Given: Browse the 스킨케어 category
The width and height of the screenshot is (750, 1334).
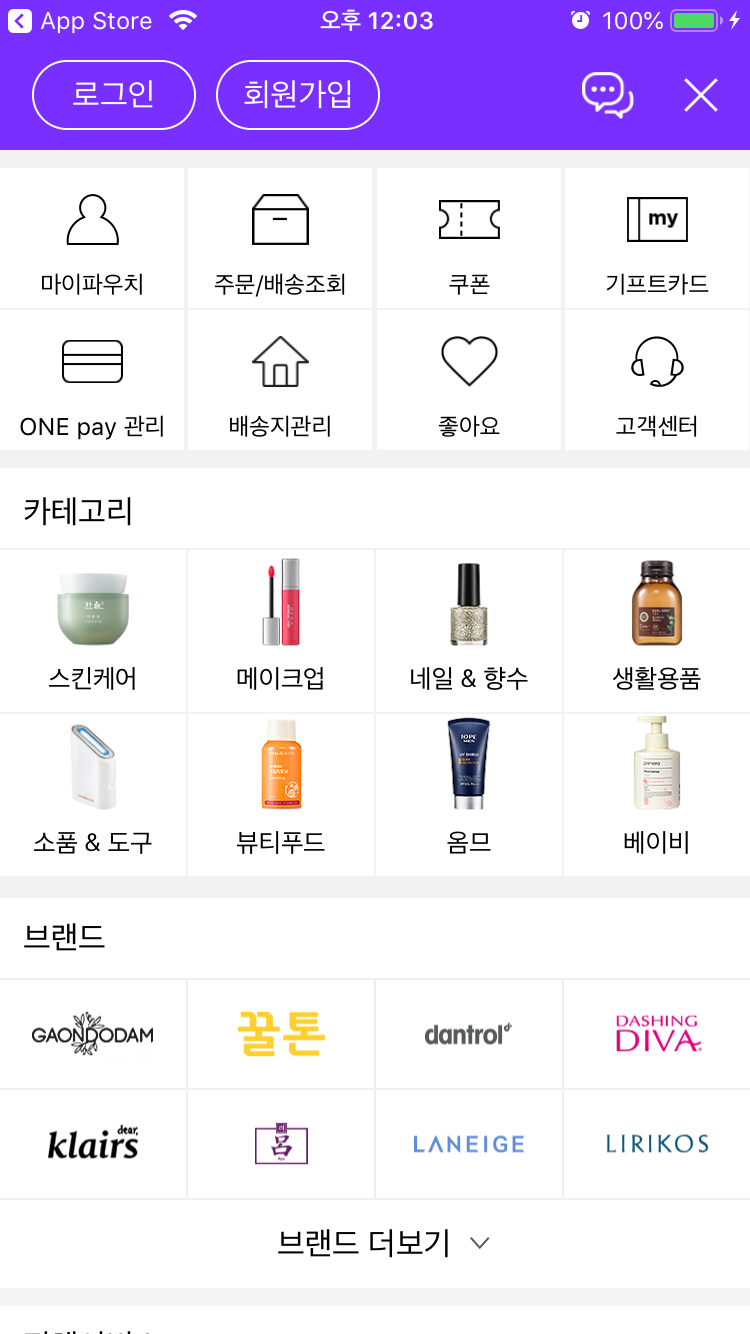Looking at the screenshot, I should click(93, 630).
